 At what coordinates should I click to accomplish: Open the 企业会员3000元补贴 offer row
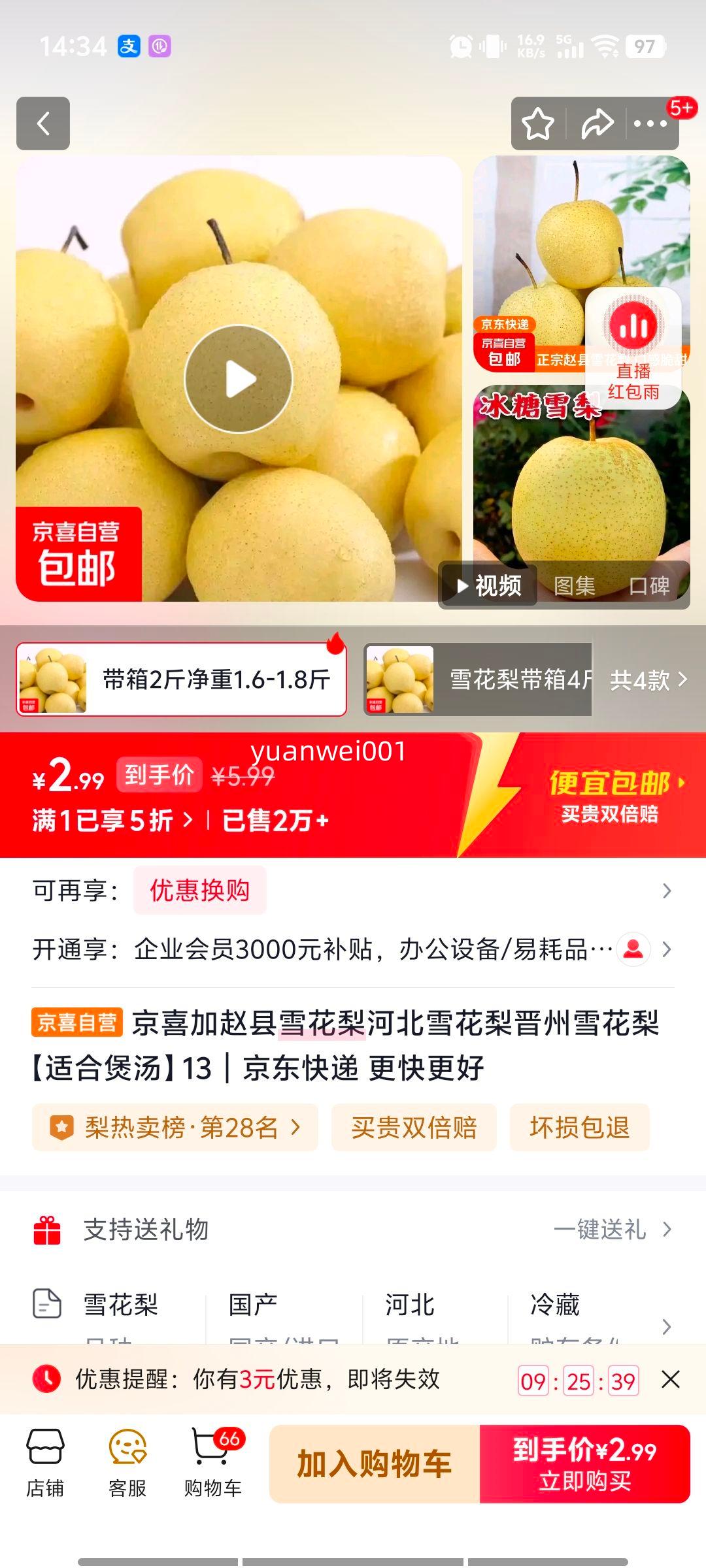(x=353, y=949)
